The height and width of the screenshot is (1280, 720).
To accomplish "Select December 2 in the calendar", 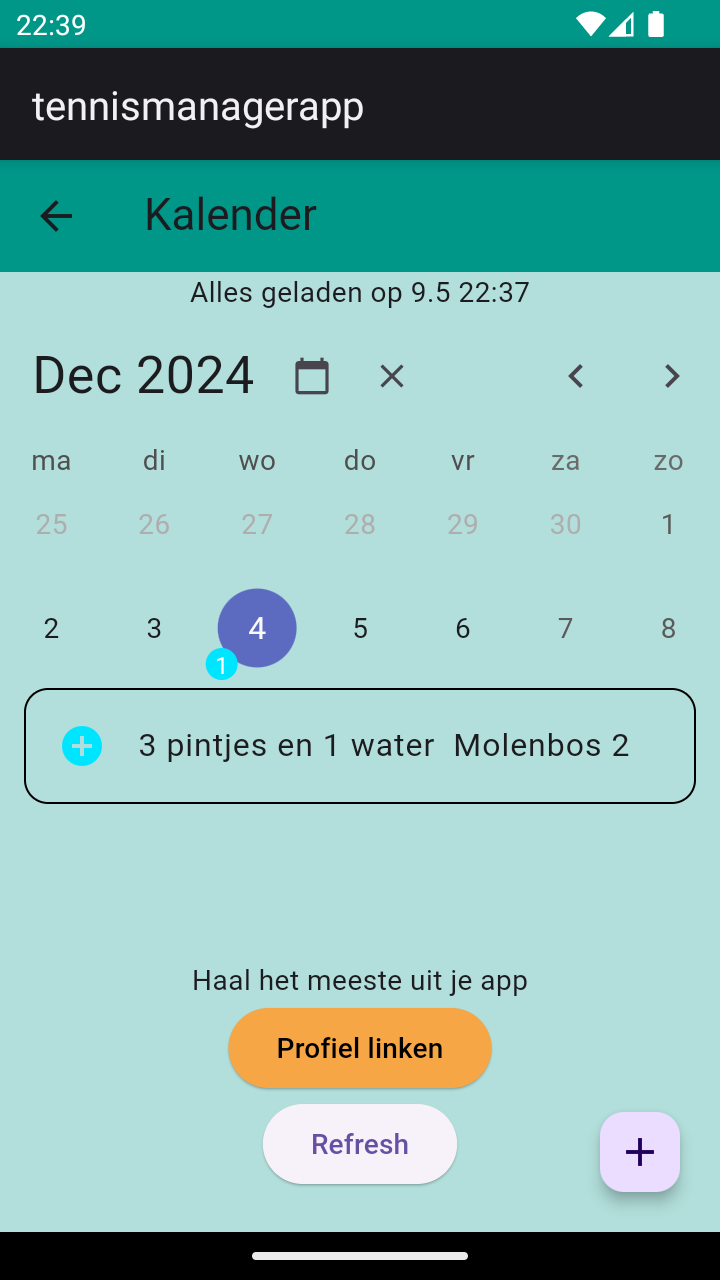I will click(x=52, y=628).
